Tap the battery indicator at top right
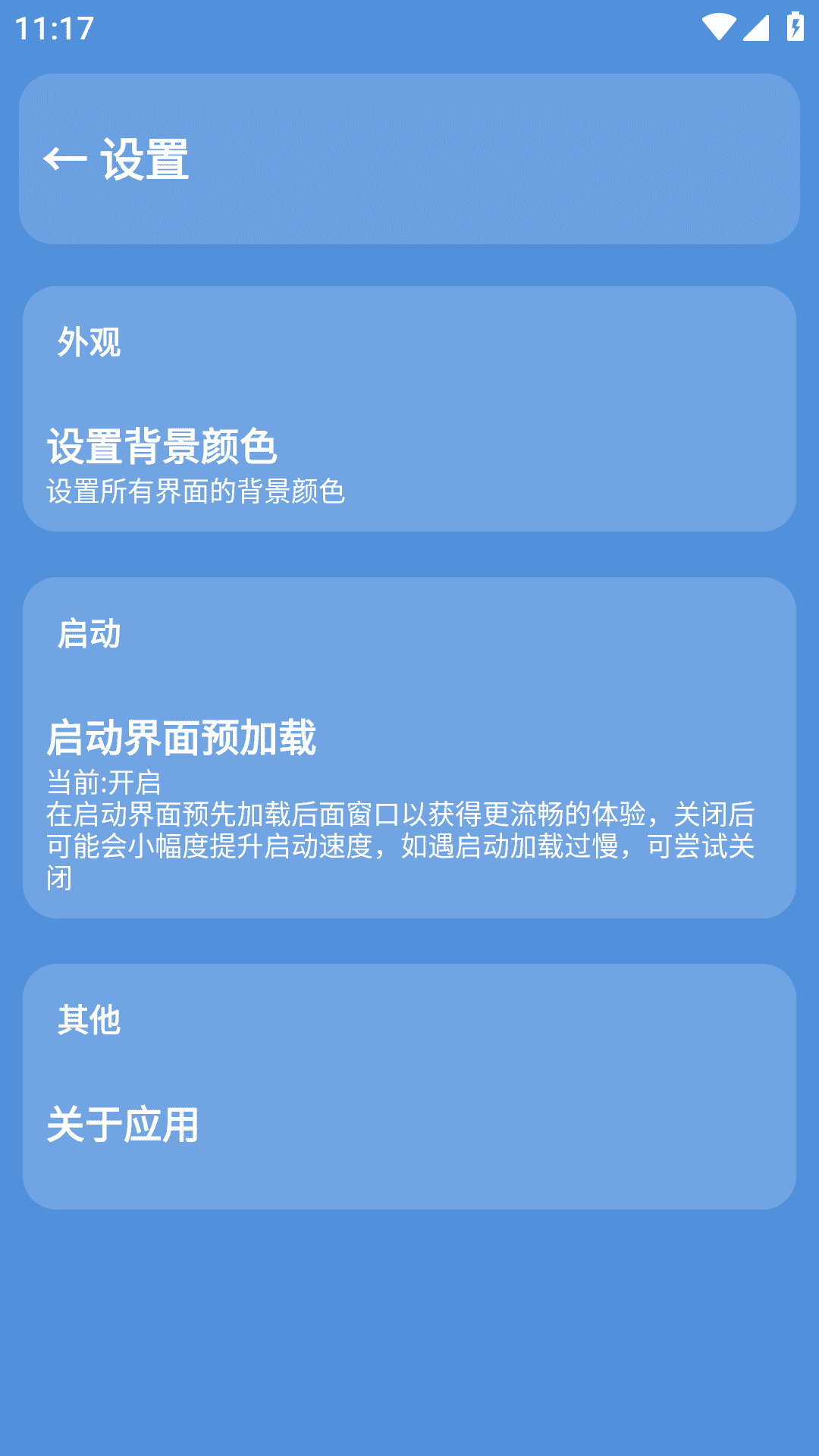 click(792, 25)
